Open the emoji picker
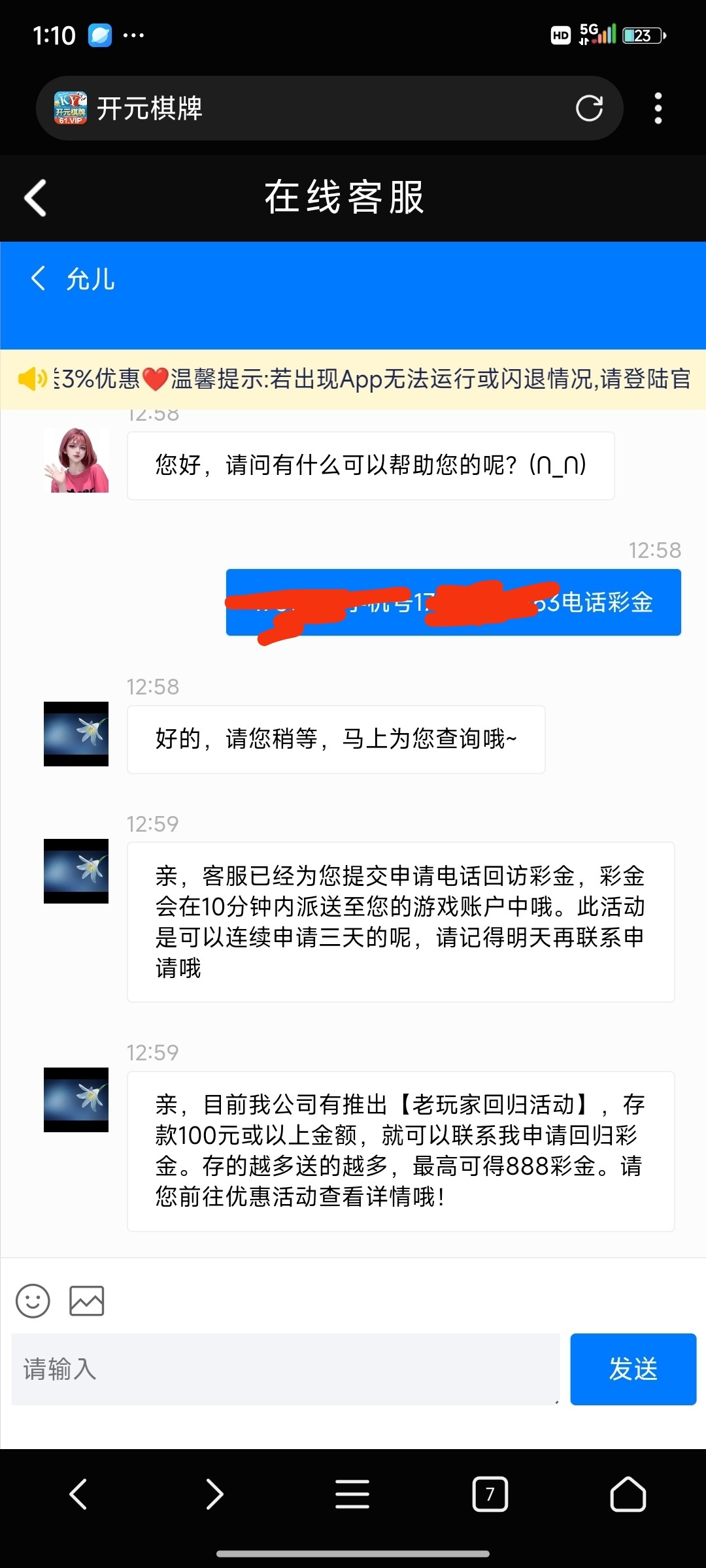Viewport: 706px width, 1568px height. coord(33,1301)
